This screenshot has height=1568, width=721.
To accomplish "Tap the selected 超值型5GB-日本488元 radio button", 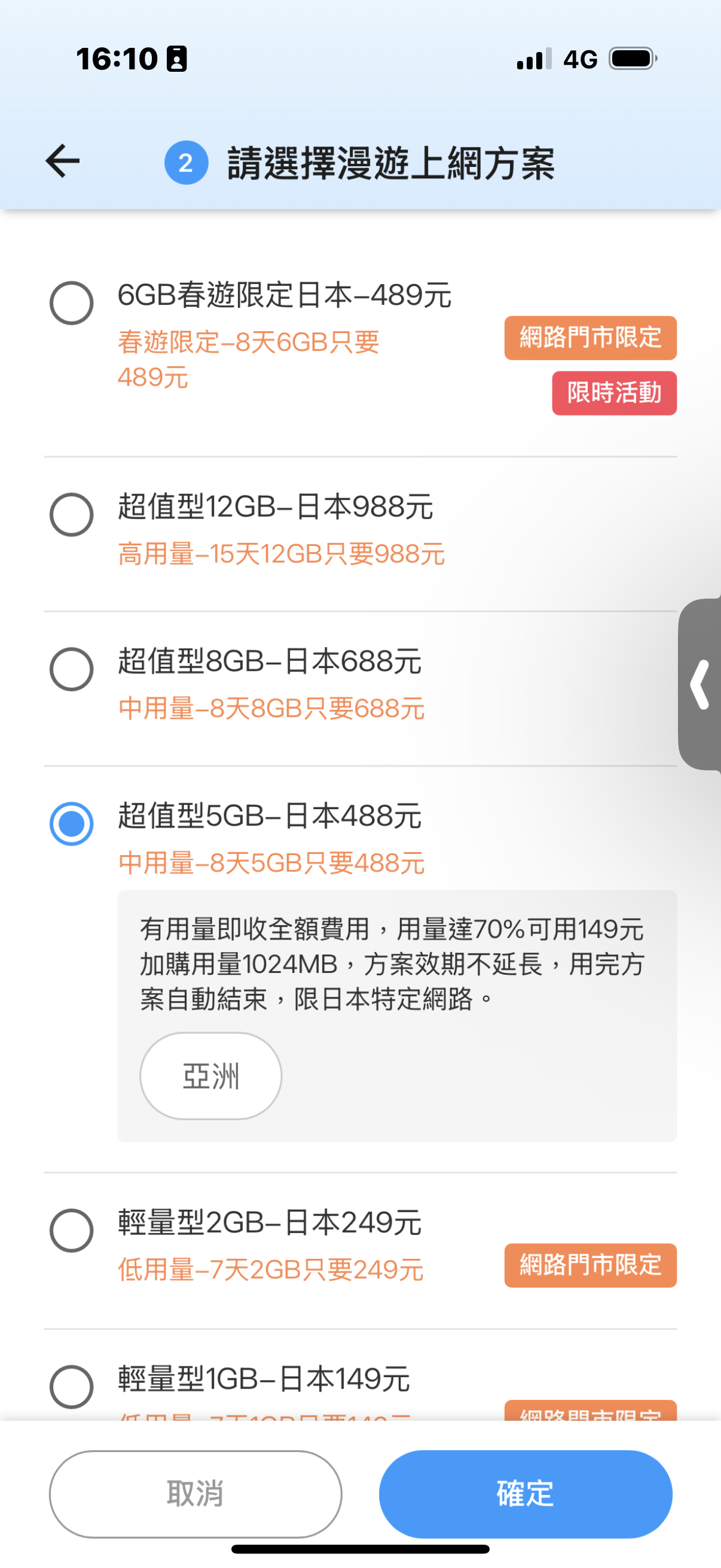I will 71,823.
